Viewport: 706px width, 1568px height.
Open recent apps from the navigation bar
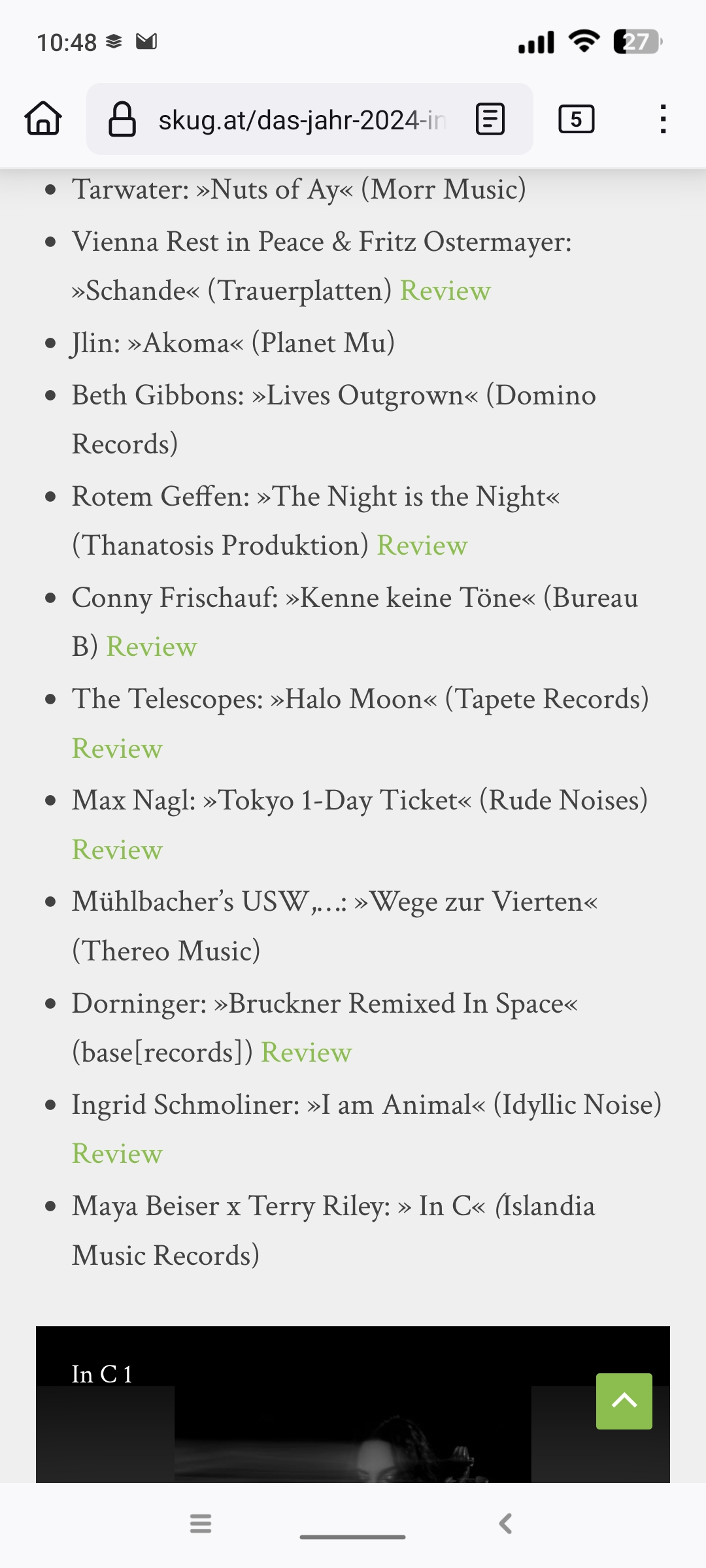pos(201,1524)
